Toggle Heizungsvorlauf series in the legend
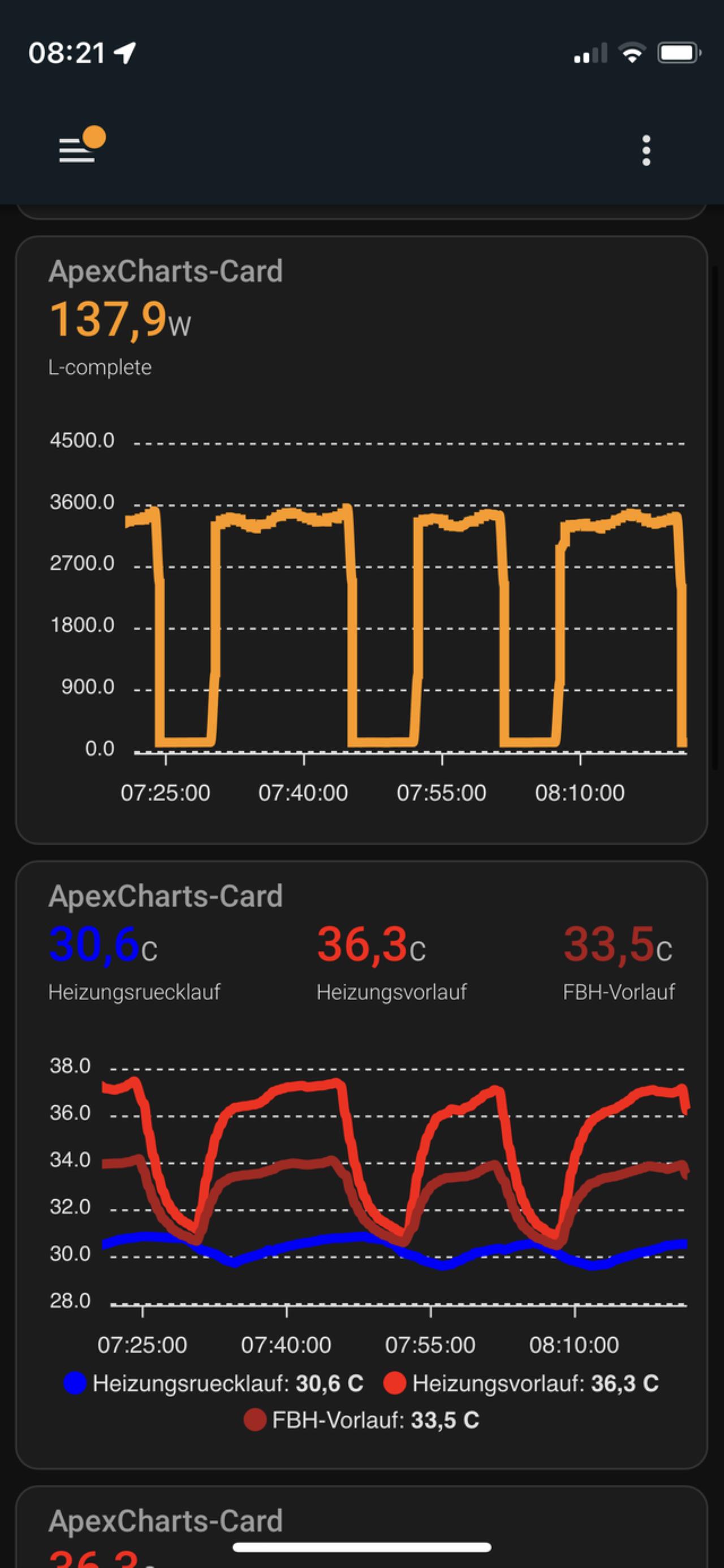Viewport: 724px width, 1568px height. [x=522, y=1384]
